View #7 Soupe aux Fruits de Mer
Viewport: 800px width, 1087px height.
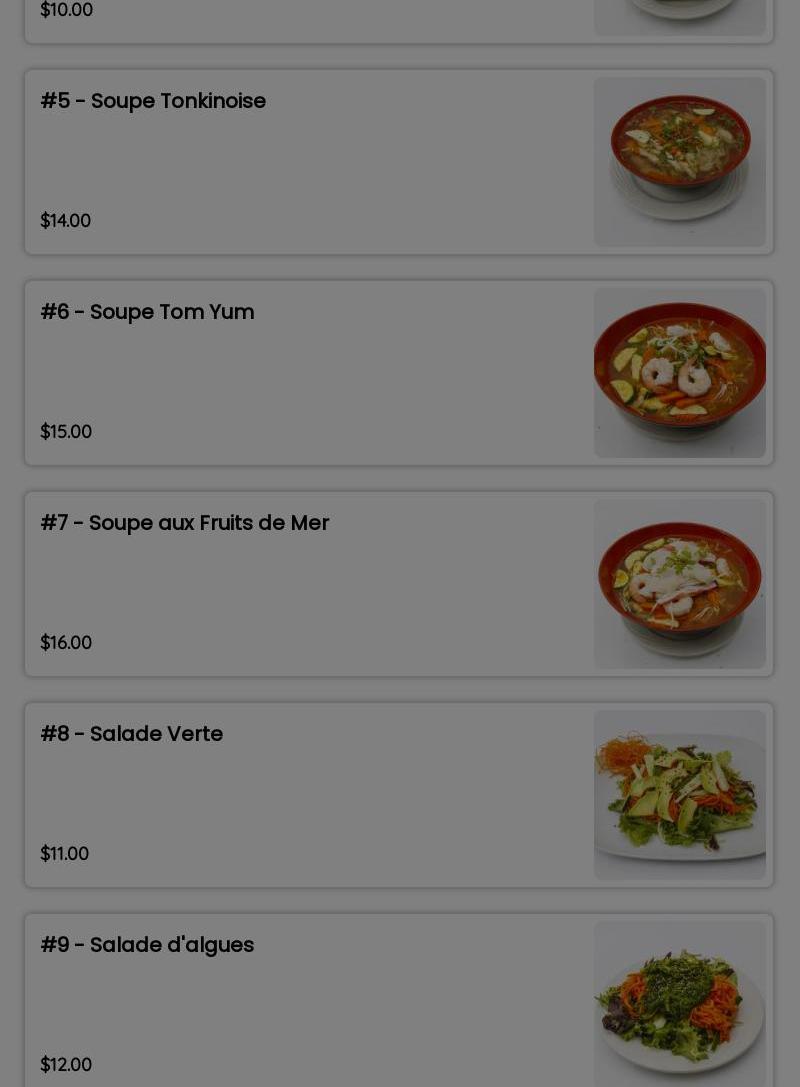coord(398,584)
